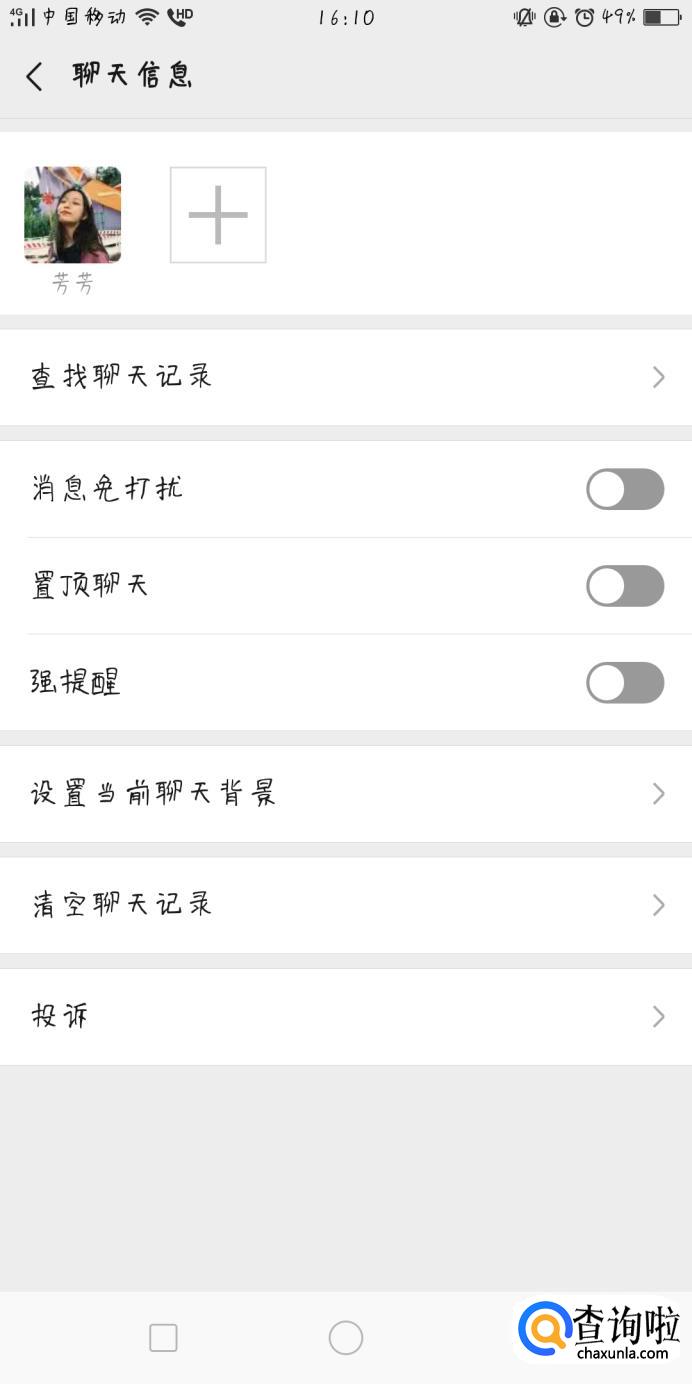Open the 投诉 option

(346, 1017)
